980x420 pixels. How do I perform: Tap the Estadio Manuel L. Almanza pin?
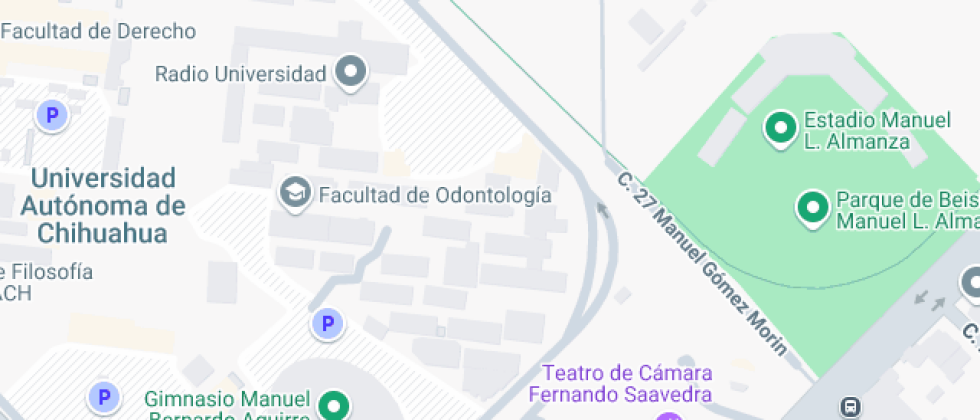[x=780, y=128]
